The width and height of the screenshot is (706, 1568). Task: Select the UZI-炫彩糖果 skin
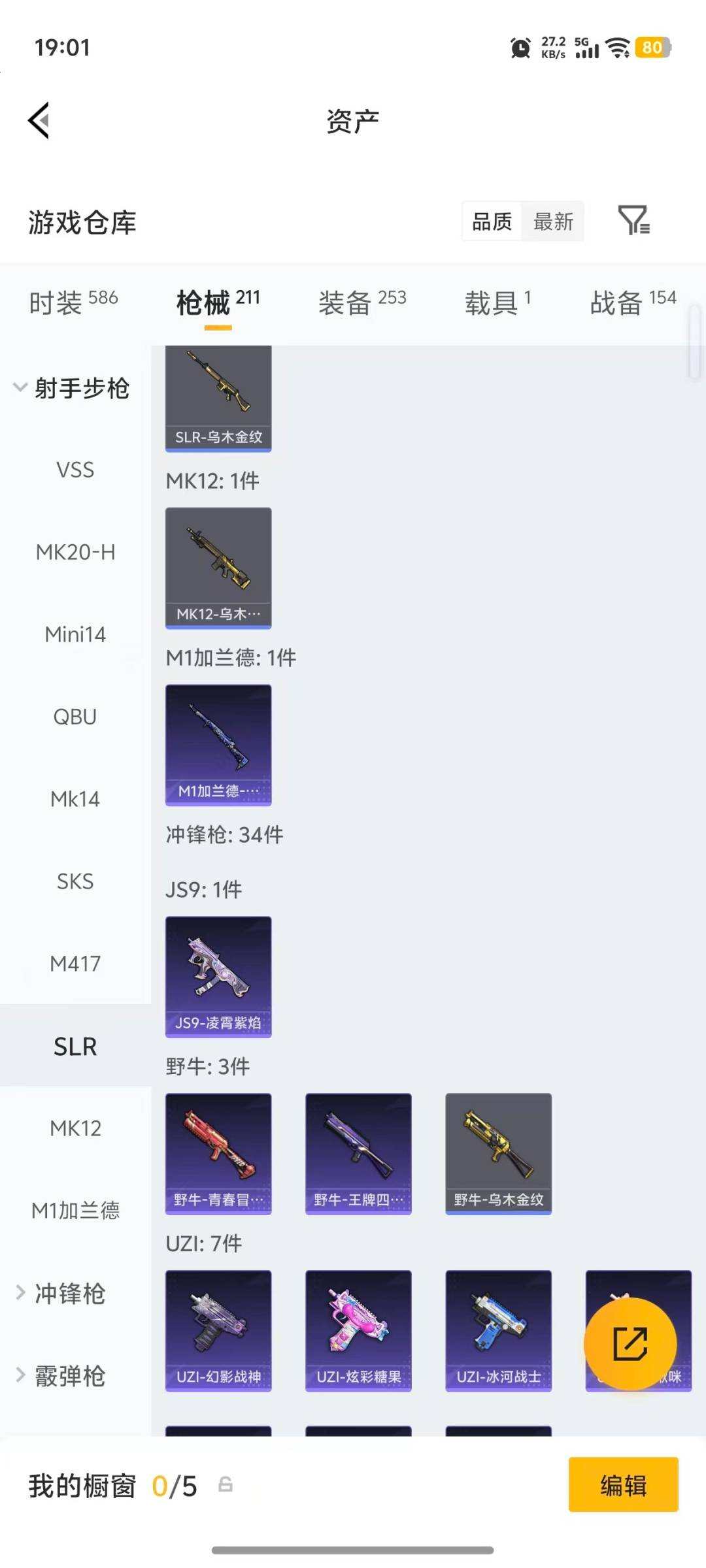coord(358,1330)
